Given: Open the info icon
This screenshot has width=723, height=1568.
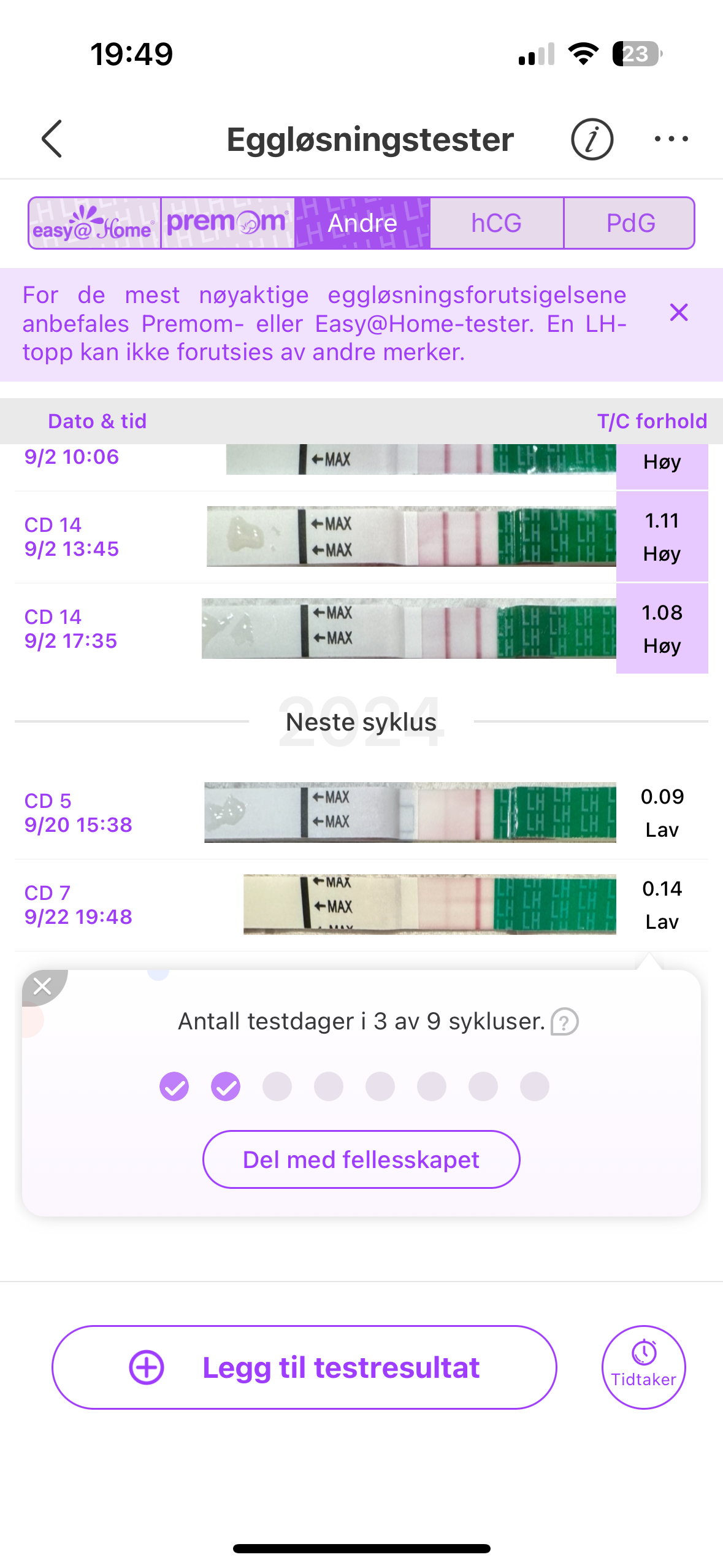Looking at the screenshot, I should [591, 139].
